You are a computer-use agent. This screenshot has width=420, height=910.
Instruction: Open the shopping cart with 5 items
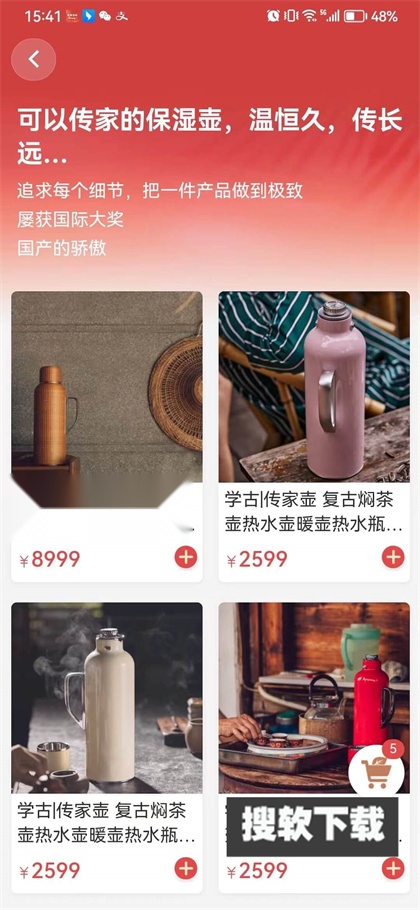[x=377, y=771]
